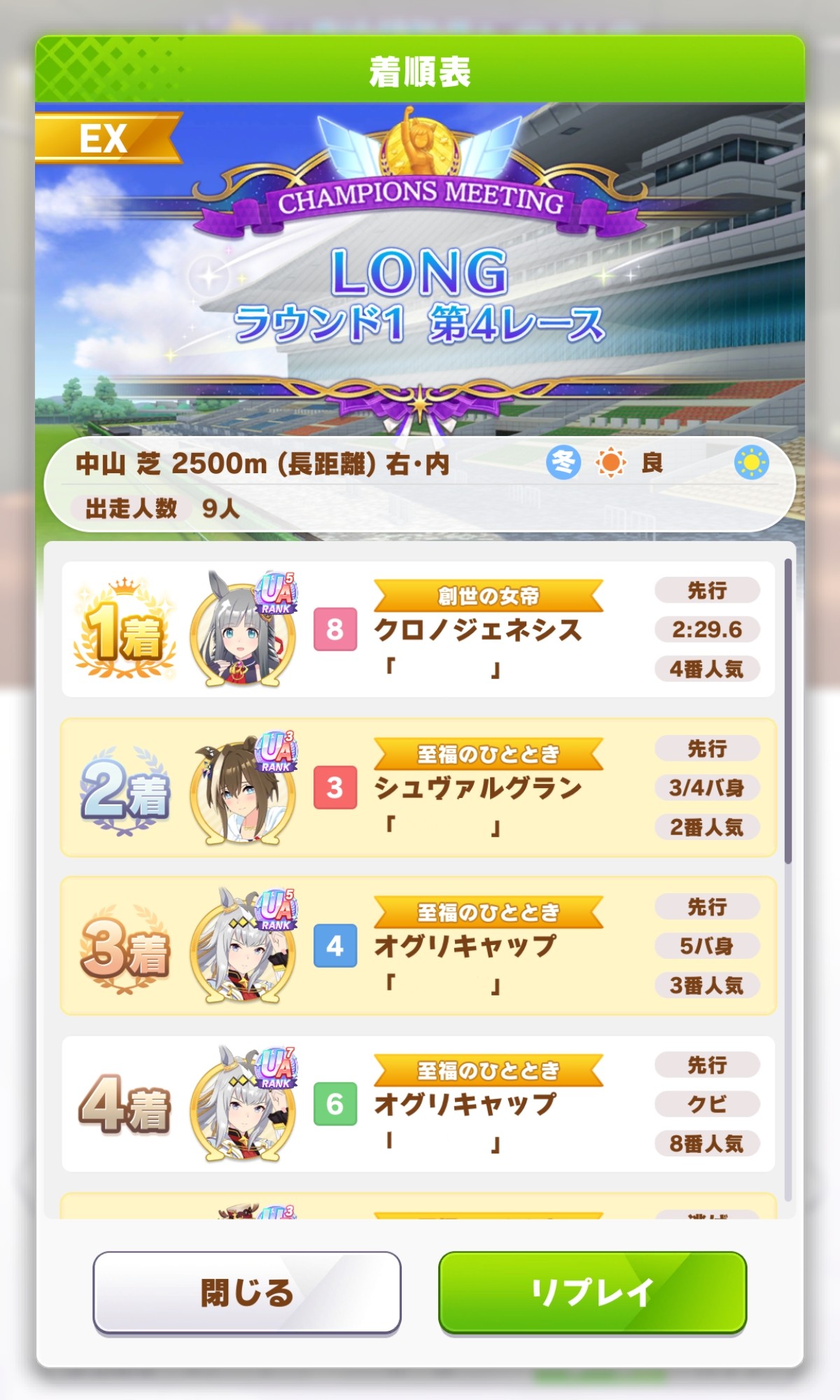Image resolution: width=840 pixels, height=1400 pixels.
Task: Select the 2着 シュヴァルグラン result row
Action: click(x=418, y=787)
